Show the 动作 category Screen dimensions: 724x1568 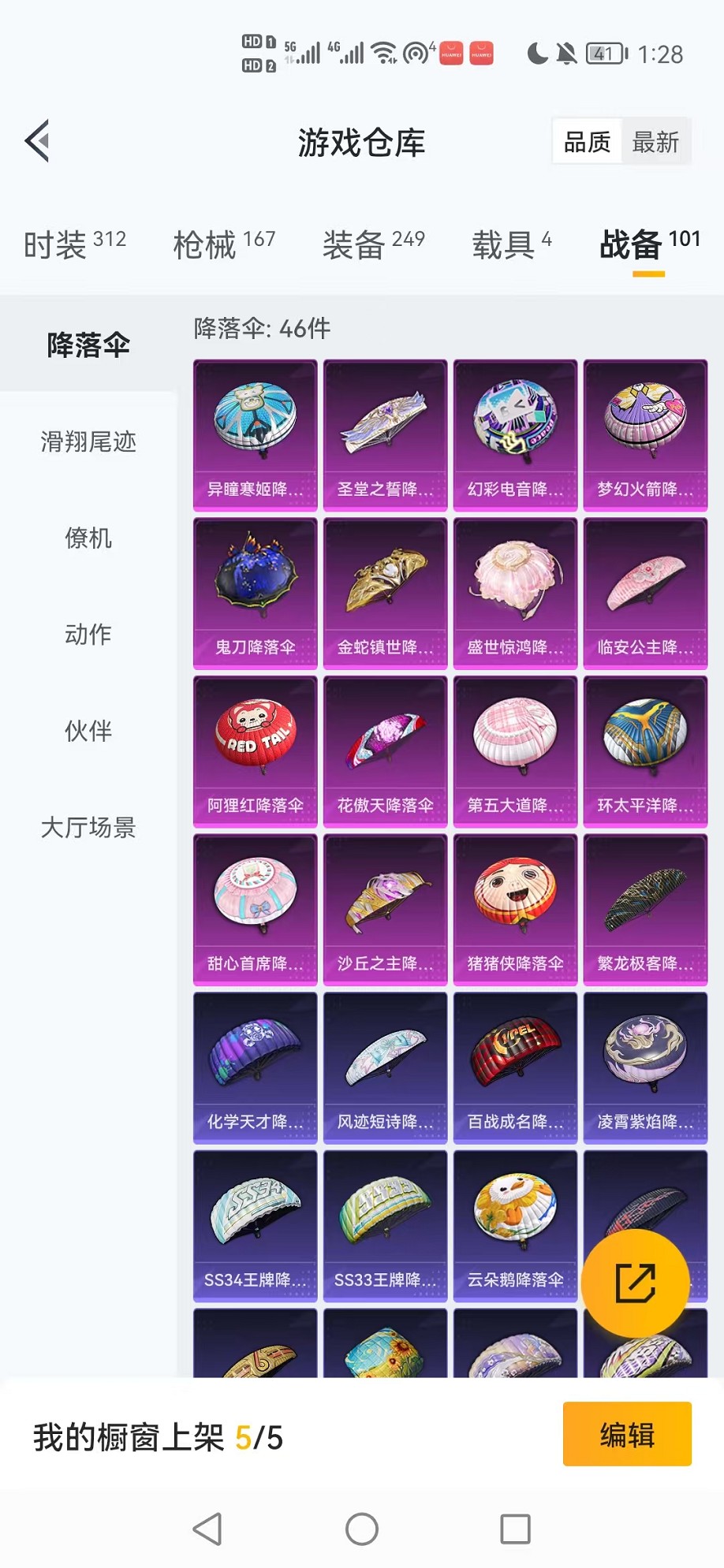88,635
